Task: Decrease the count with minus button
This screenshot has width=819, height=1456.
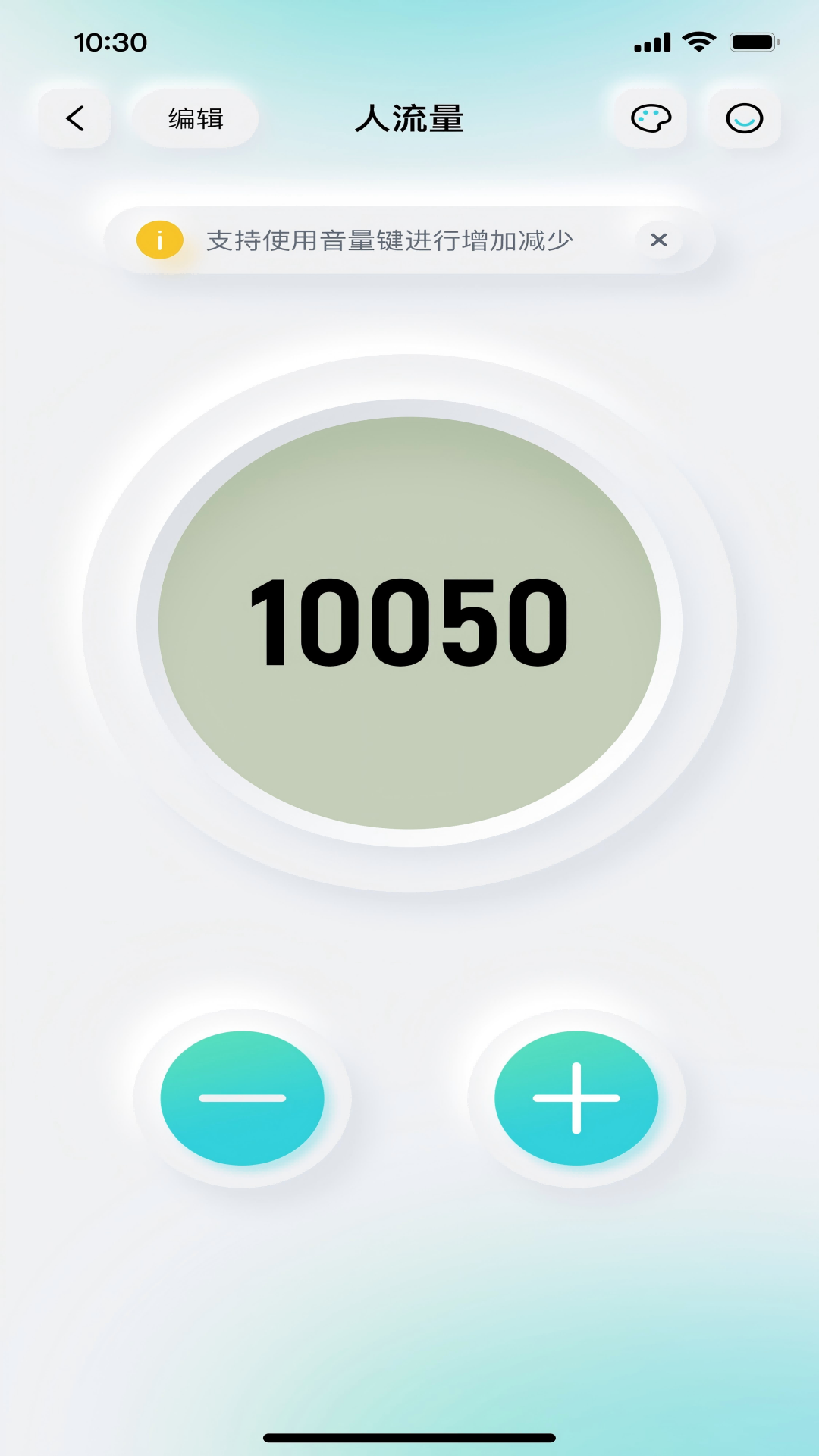Action: 243,1098
